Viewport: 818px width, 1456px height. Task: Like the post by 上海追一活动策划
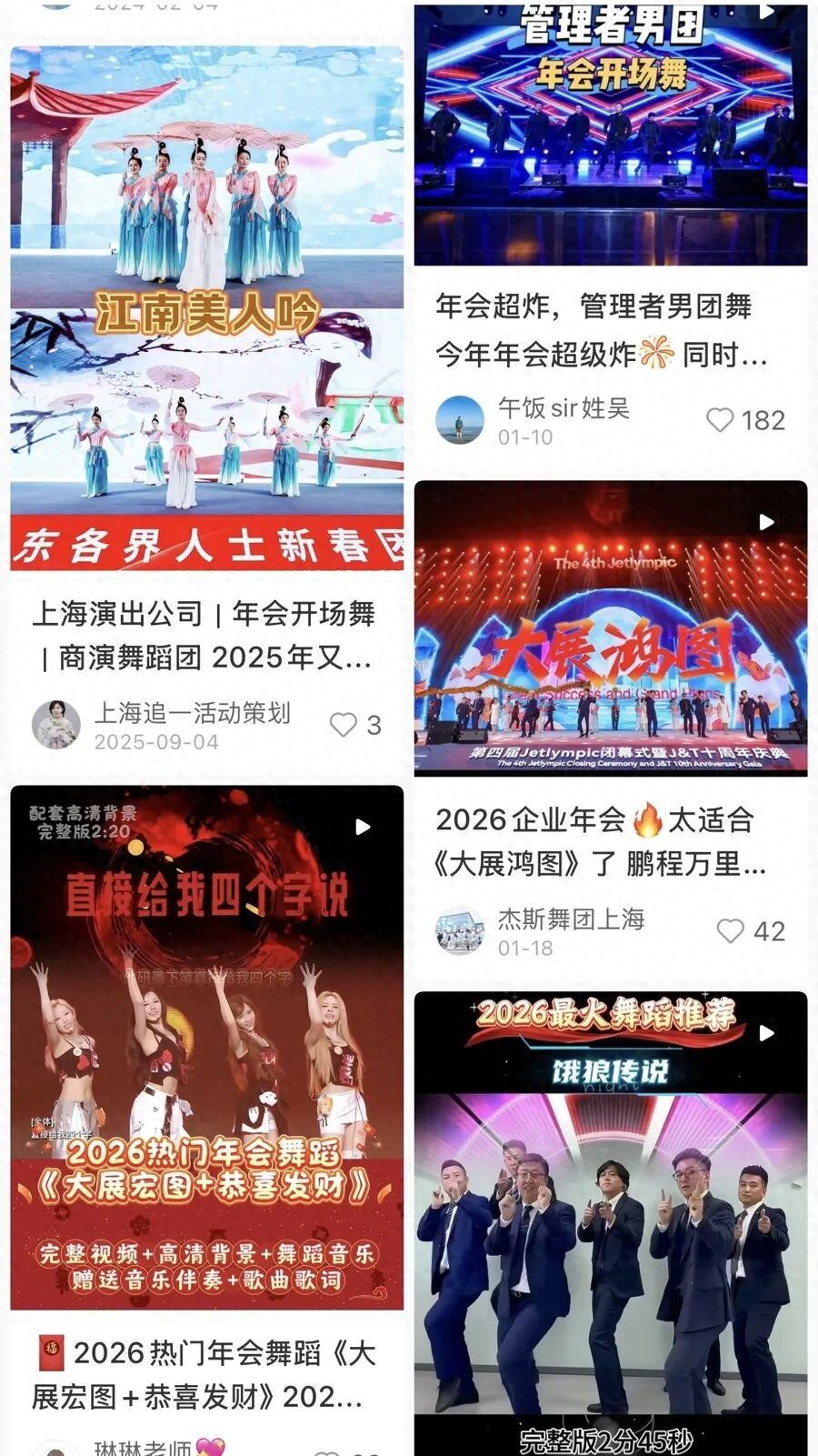(344, 725)
